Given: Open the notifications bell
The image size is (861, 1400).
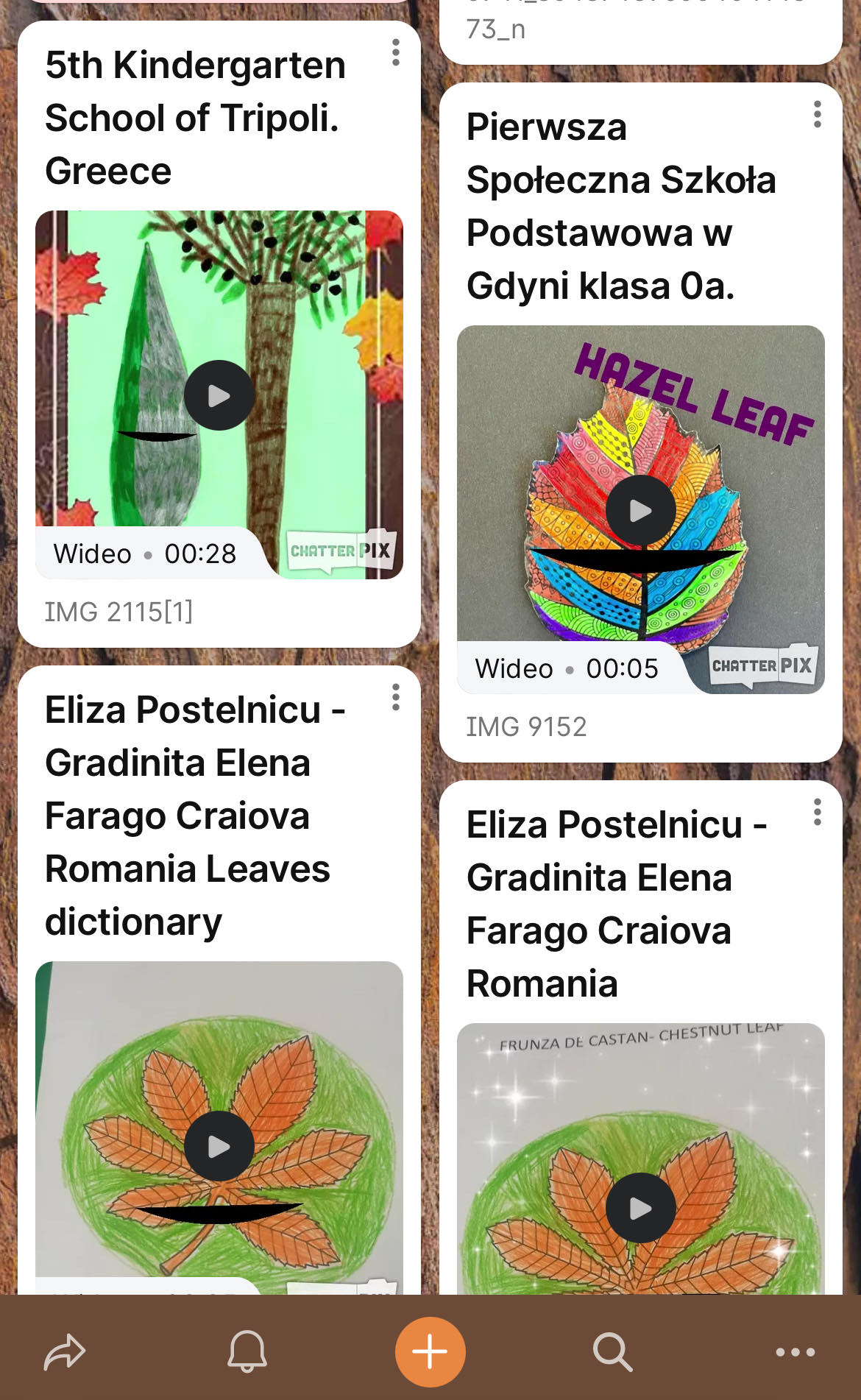Looking at the screenshot, I should tap(247, 1351).
